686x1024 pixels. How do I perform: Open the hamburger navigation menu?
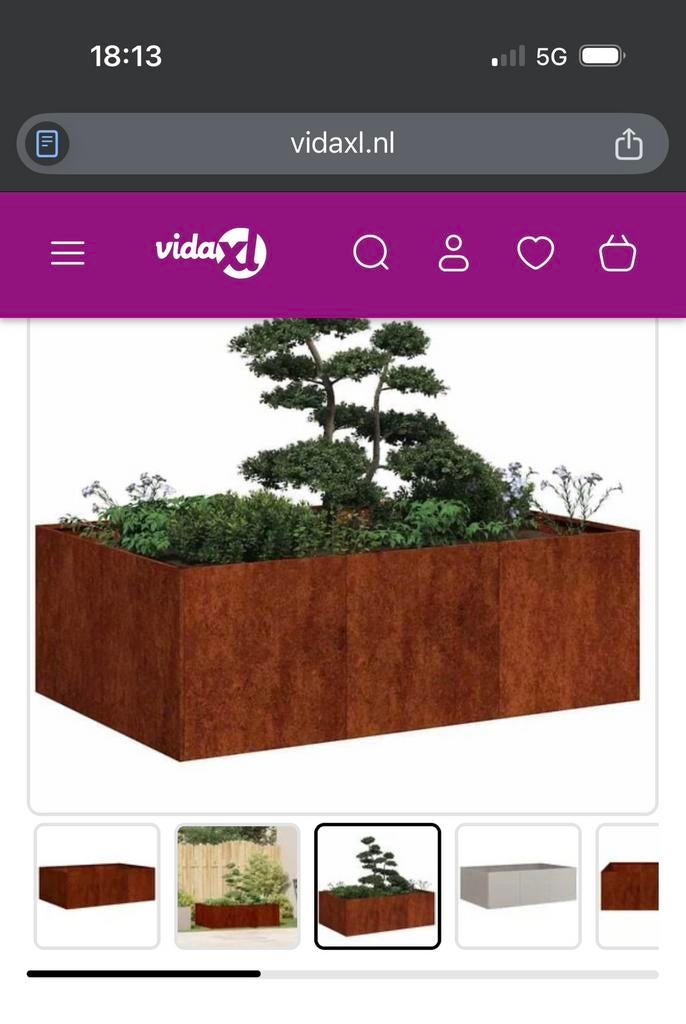point(68,254)
